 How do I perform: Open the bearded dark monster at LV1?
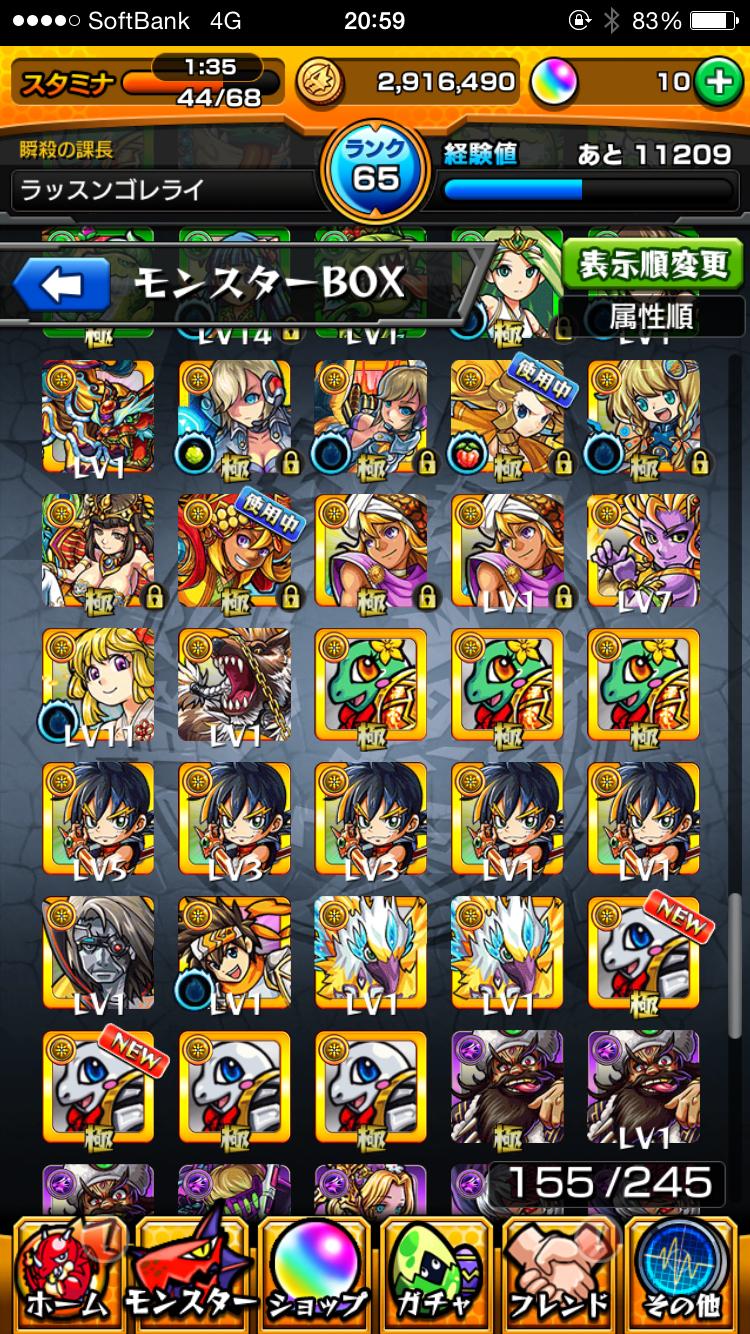pos(643,1088)
